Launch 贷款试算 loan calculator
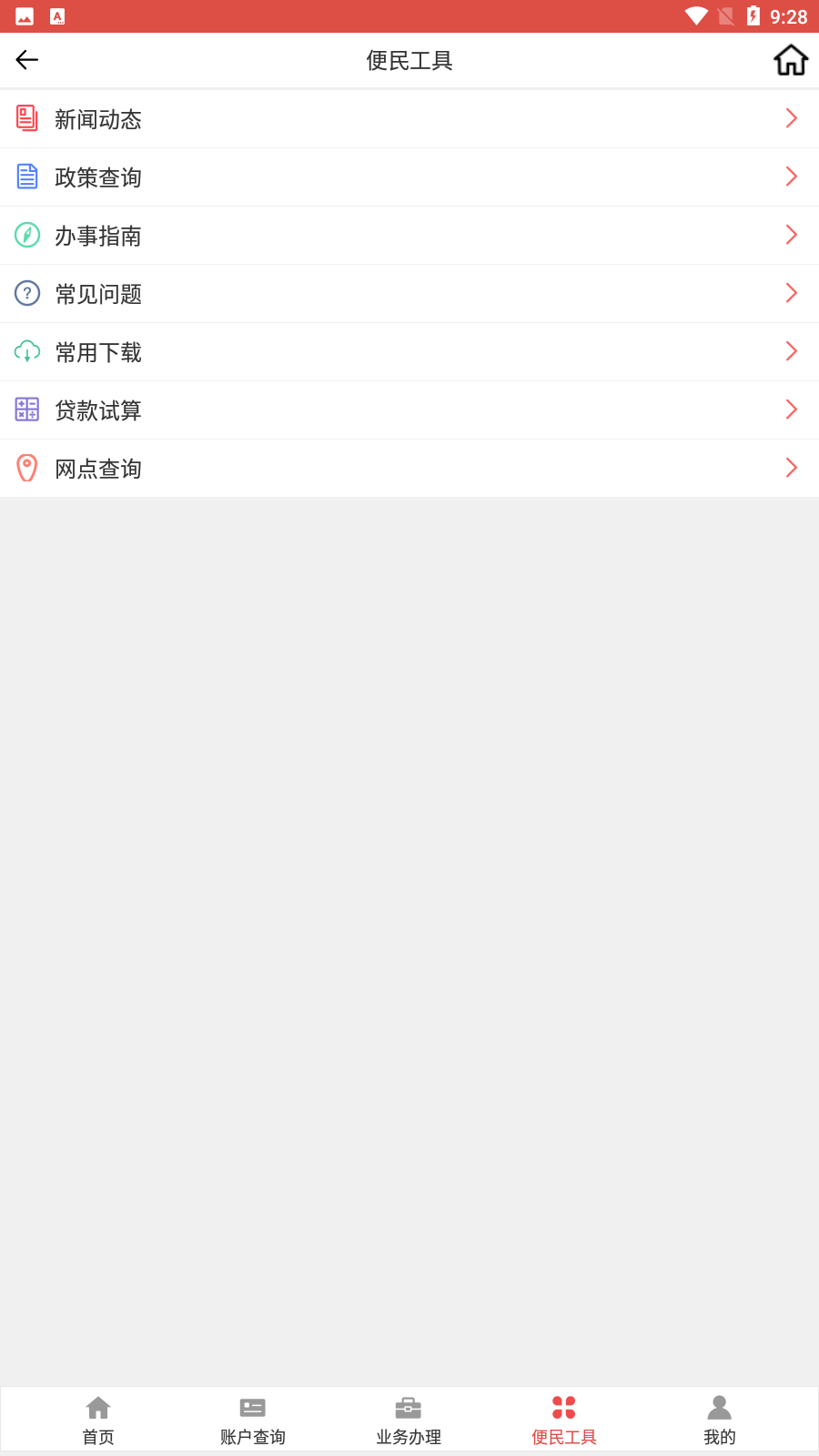 [409, 410]
